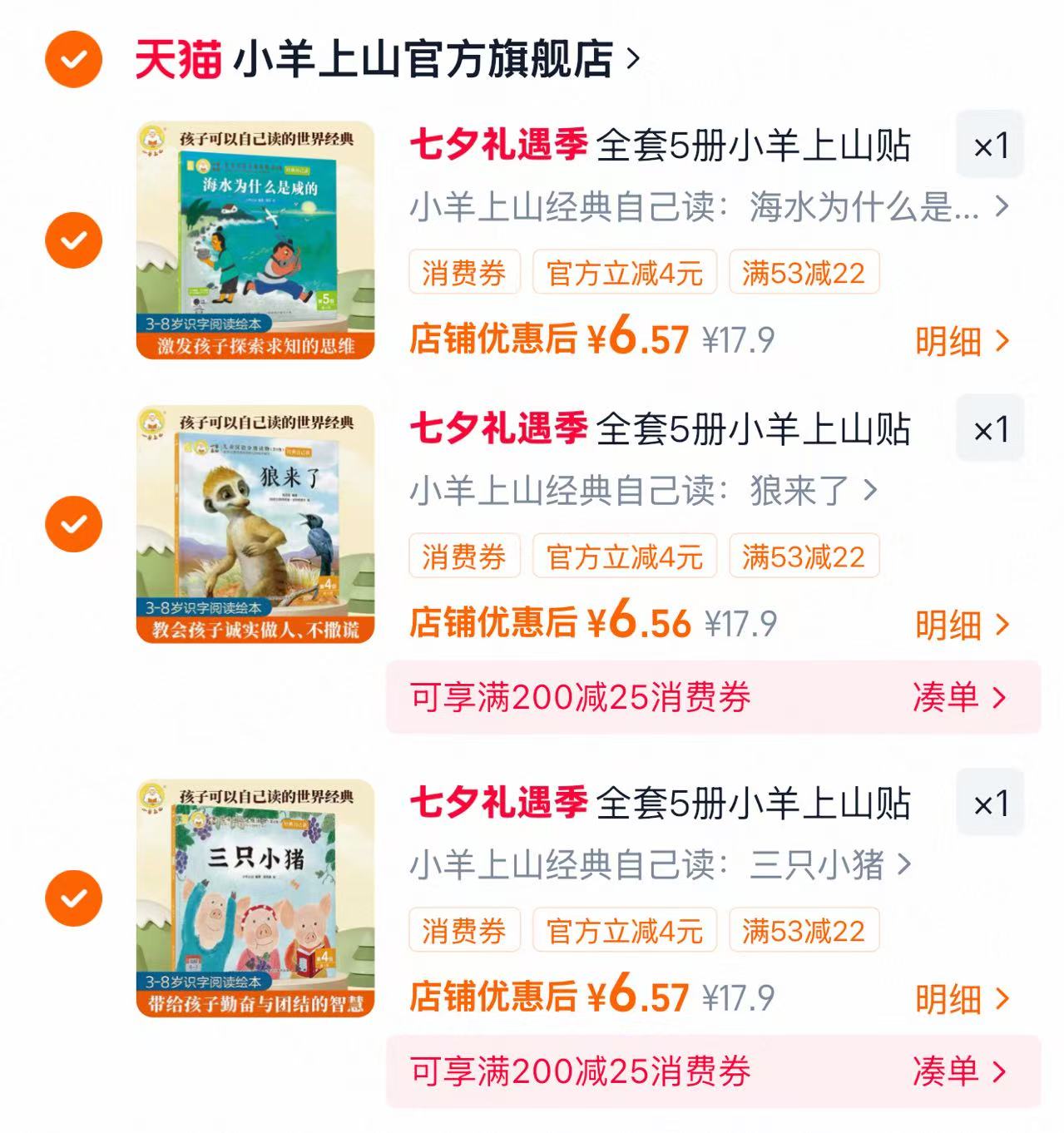The width and height of the screenshot is (1064, 1133).
Task: Open the 海水为什么是咸的 book cover image
Action: pyautogui.click(x=255, y=240)
